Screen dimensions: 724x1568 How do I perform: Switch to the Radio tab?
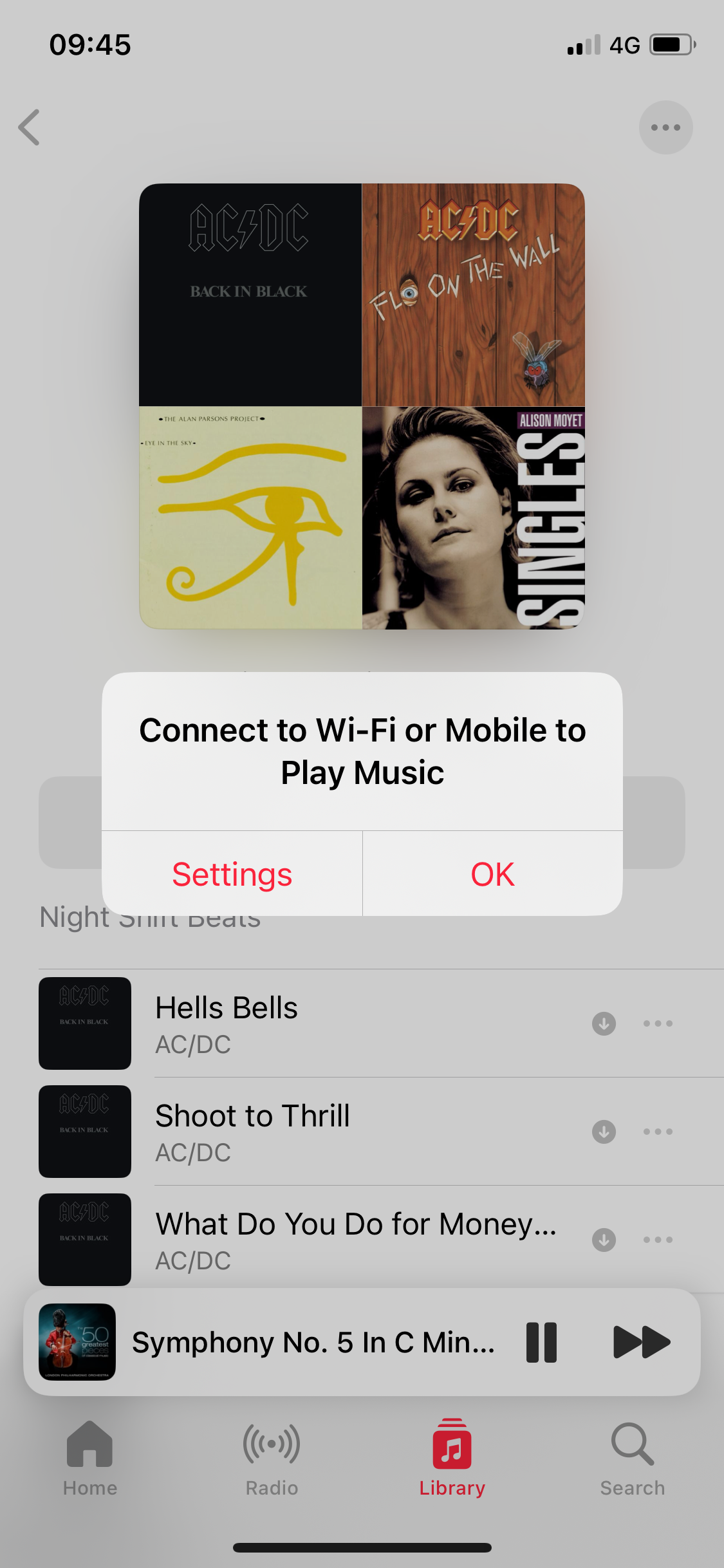272,1459
